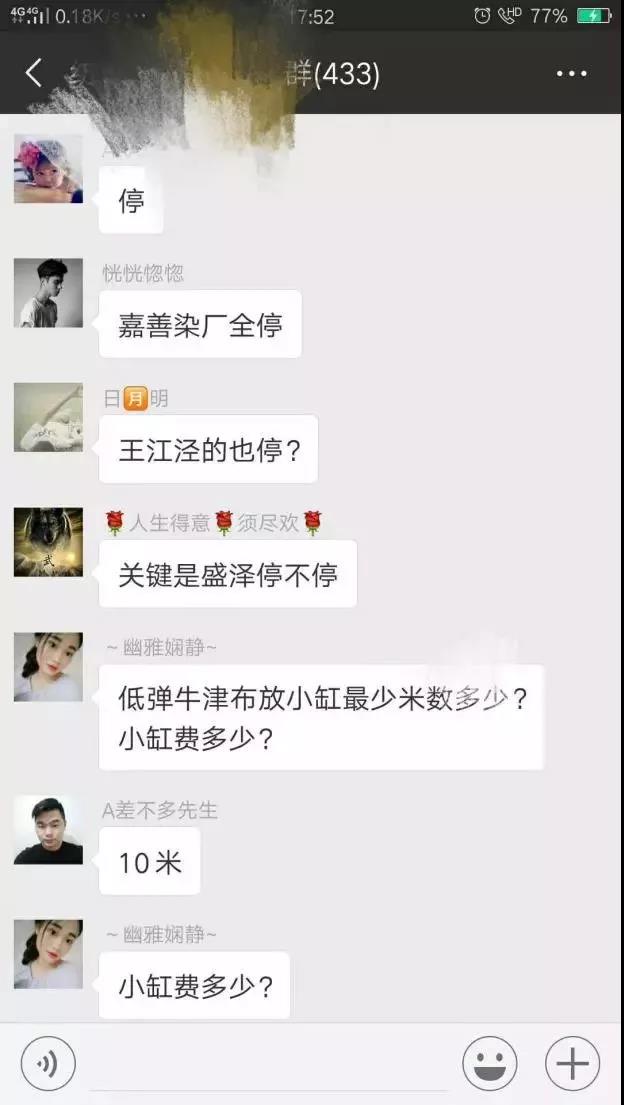
Task: Go back from the group chat
Action: 34,73
